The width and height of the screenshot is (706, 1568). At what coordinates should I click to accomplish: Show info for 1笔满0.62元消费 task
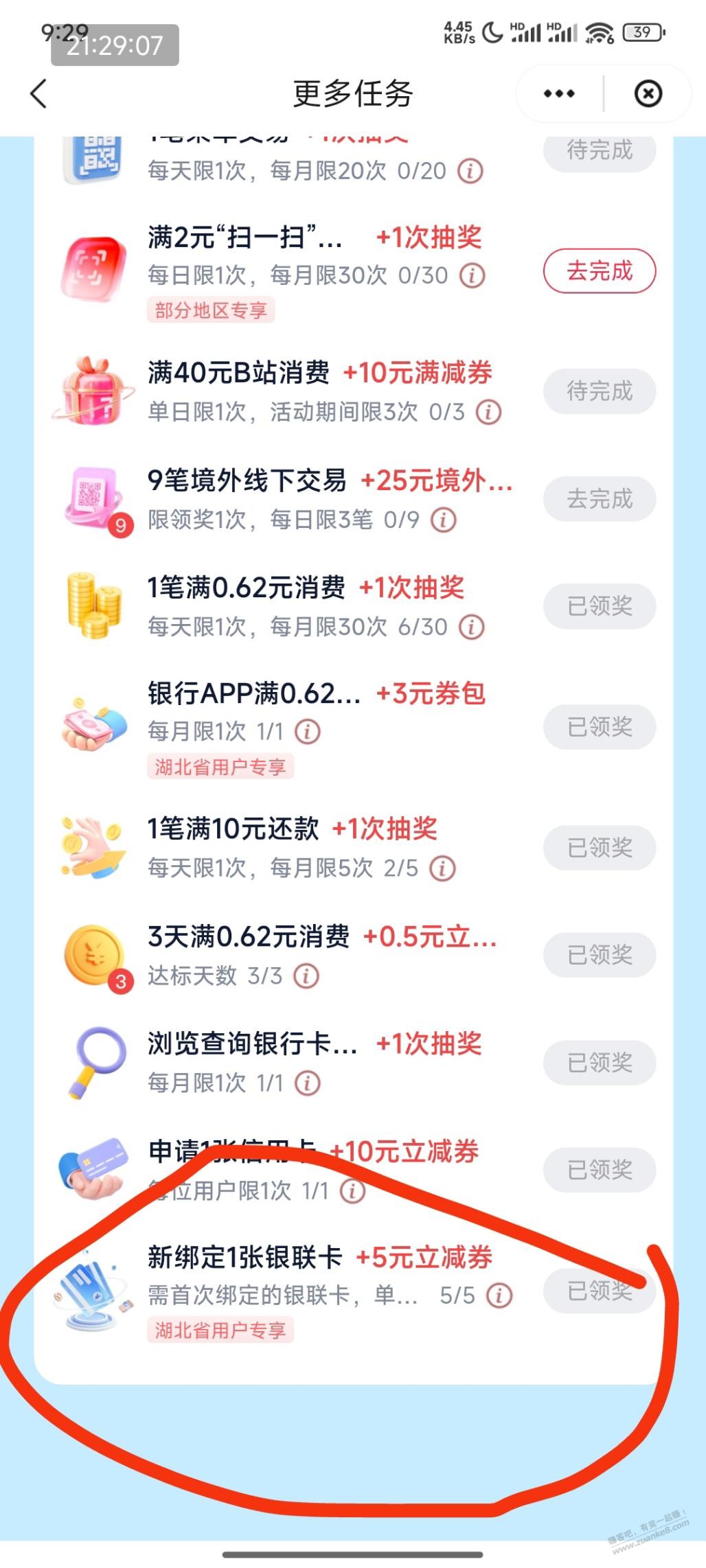[x=471, y=627]
